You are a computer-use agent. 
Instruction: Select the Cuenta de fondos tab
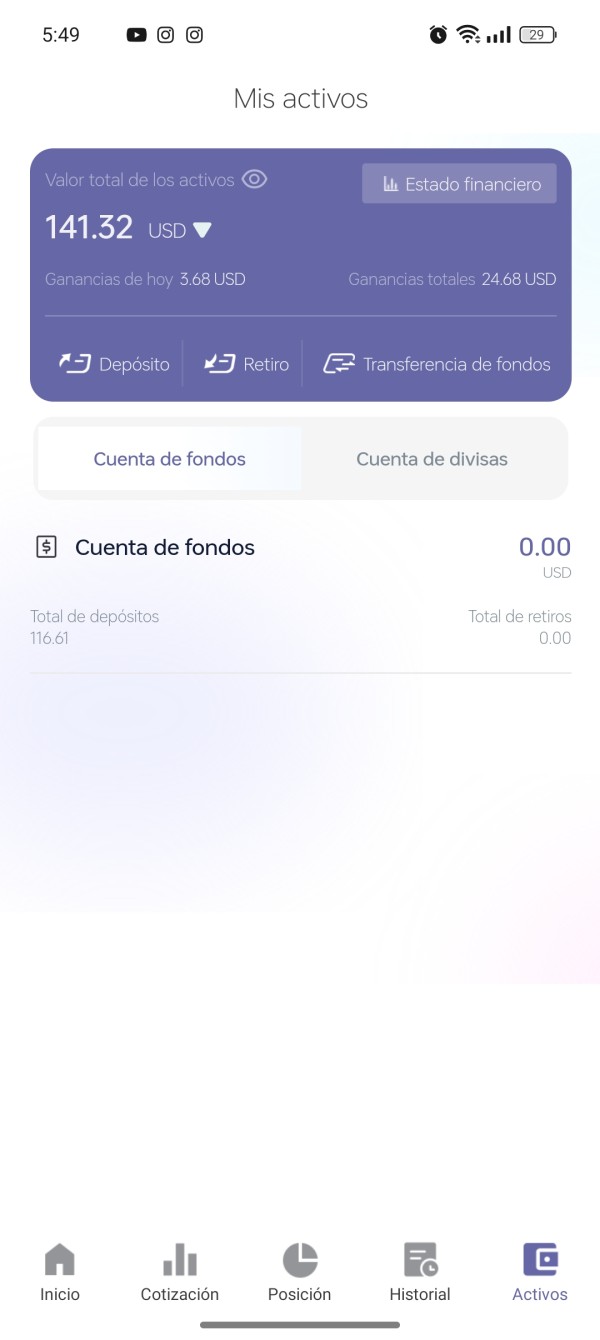[x=170, y=459]
